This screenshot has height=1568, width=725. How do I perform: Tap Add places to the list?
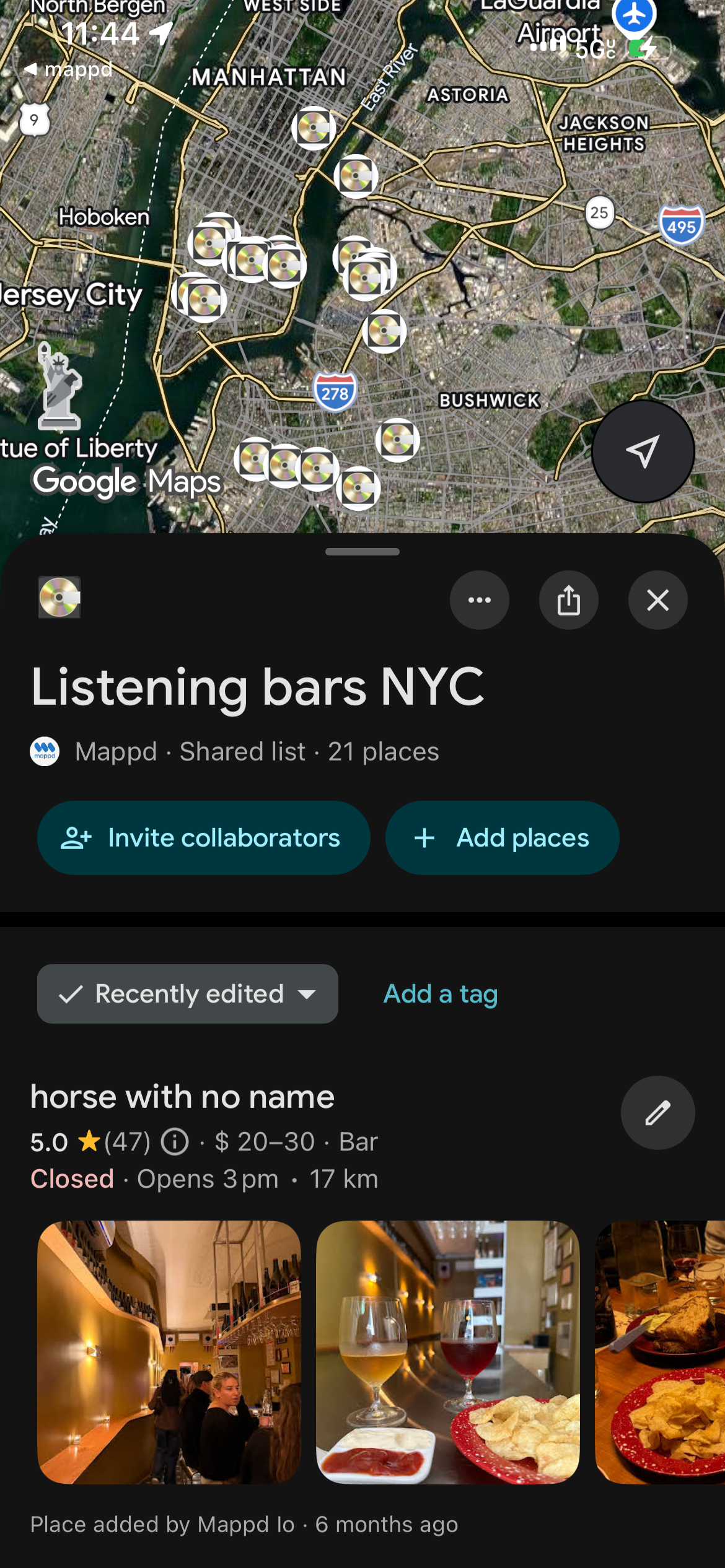click(502, 837)
